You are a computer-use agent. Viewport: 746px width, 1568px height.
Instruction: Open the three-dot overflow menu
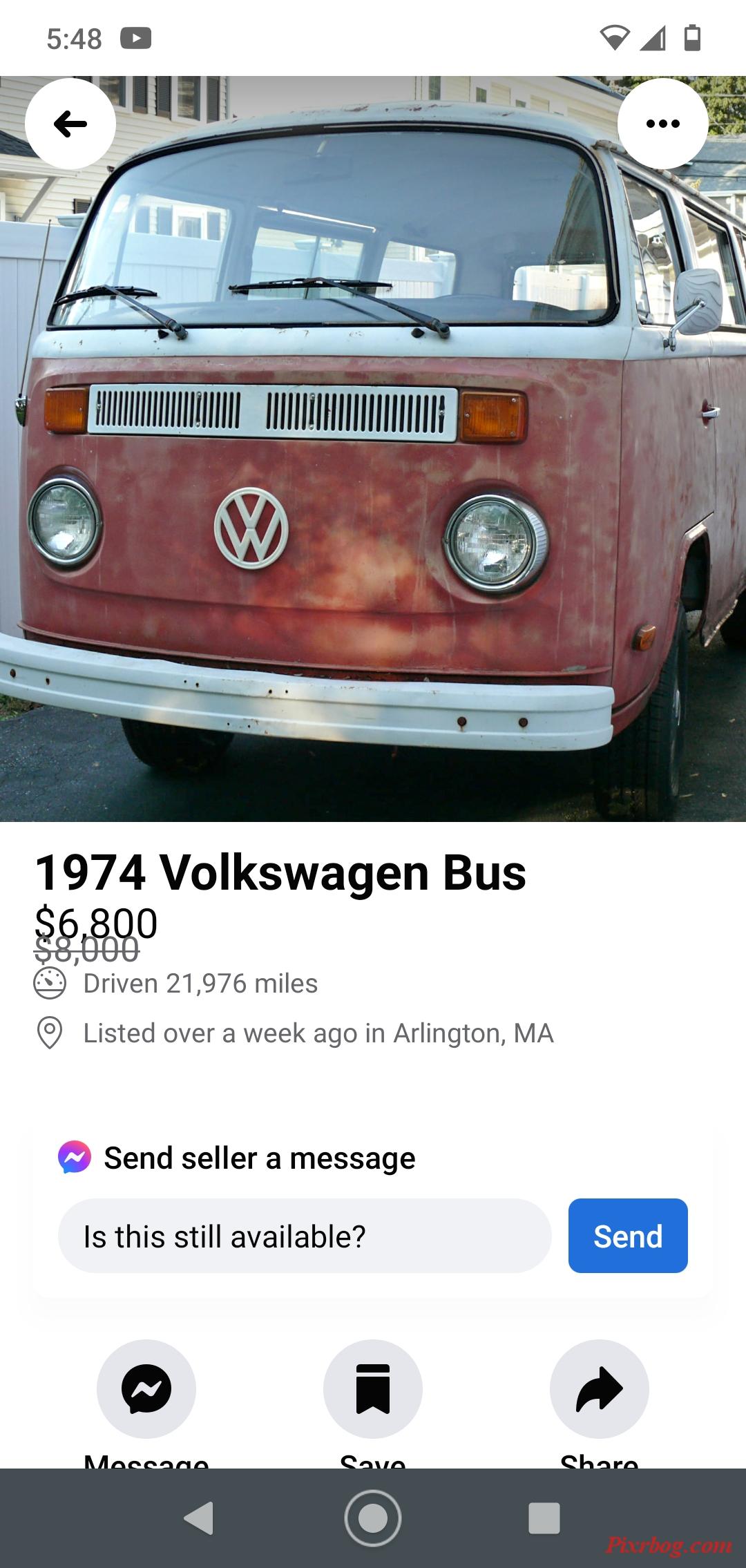click(x=662, y=124)
